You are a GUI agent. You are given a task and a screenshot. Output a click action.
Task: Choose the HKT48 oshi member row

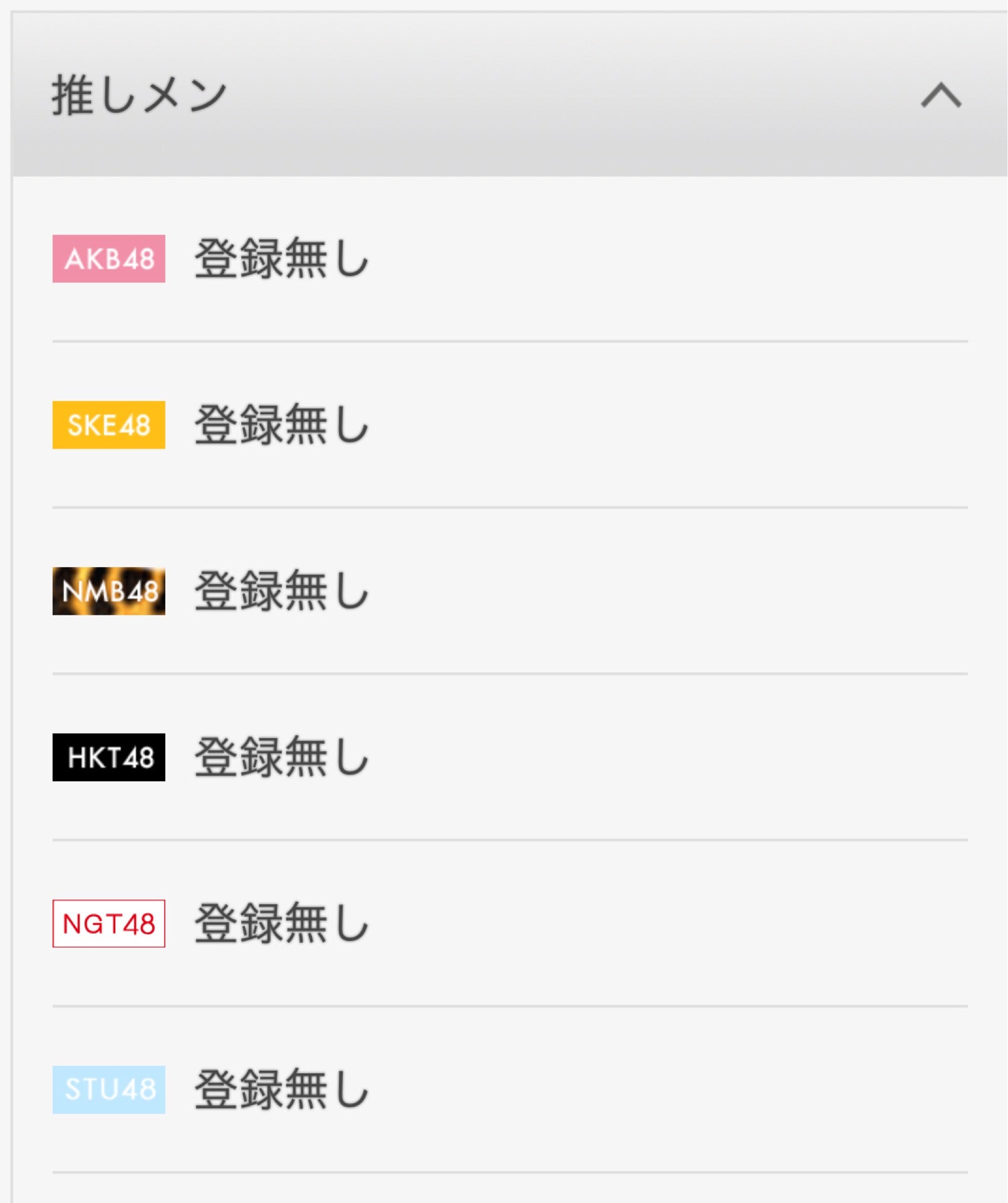[282, 757]
